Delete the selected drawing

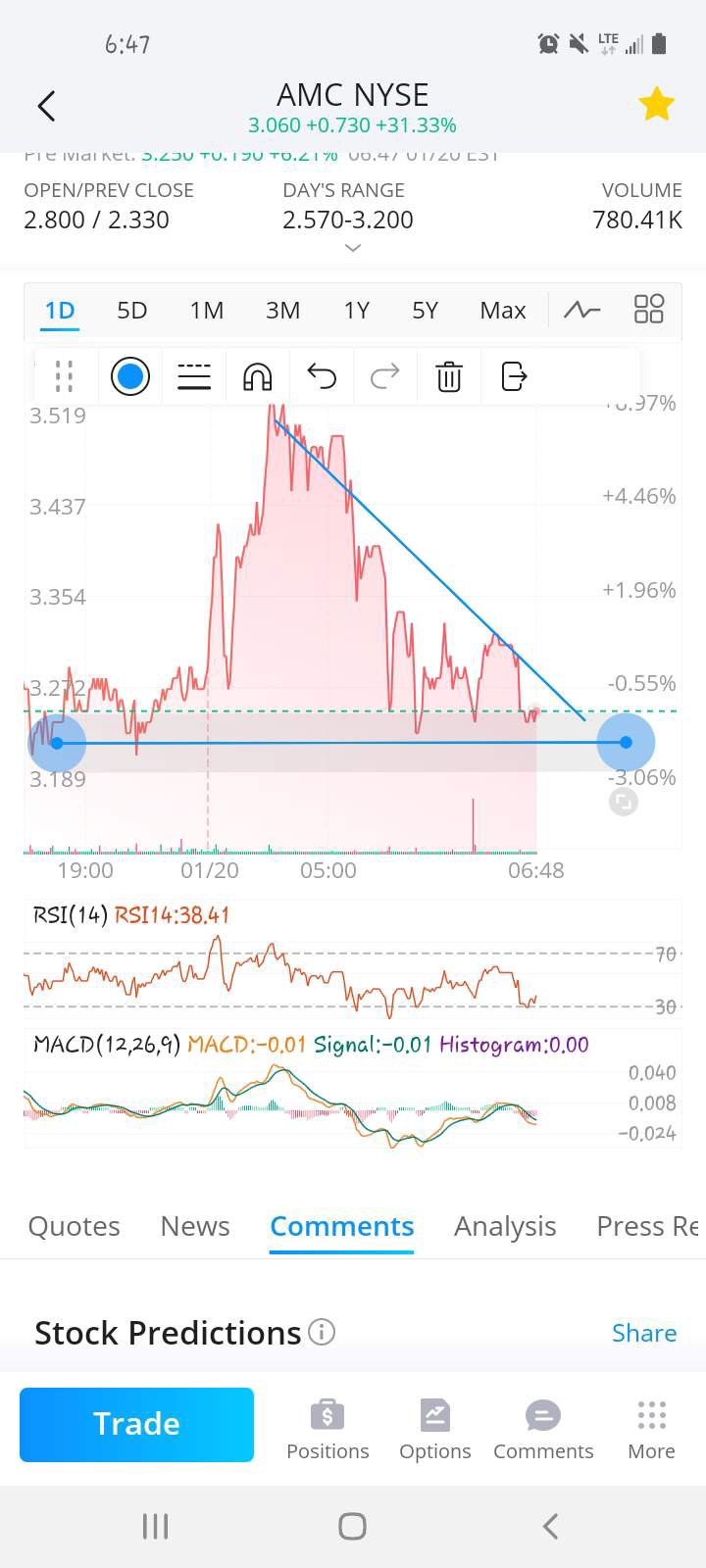point(449,376)
